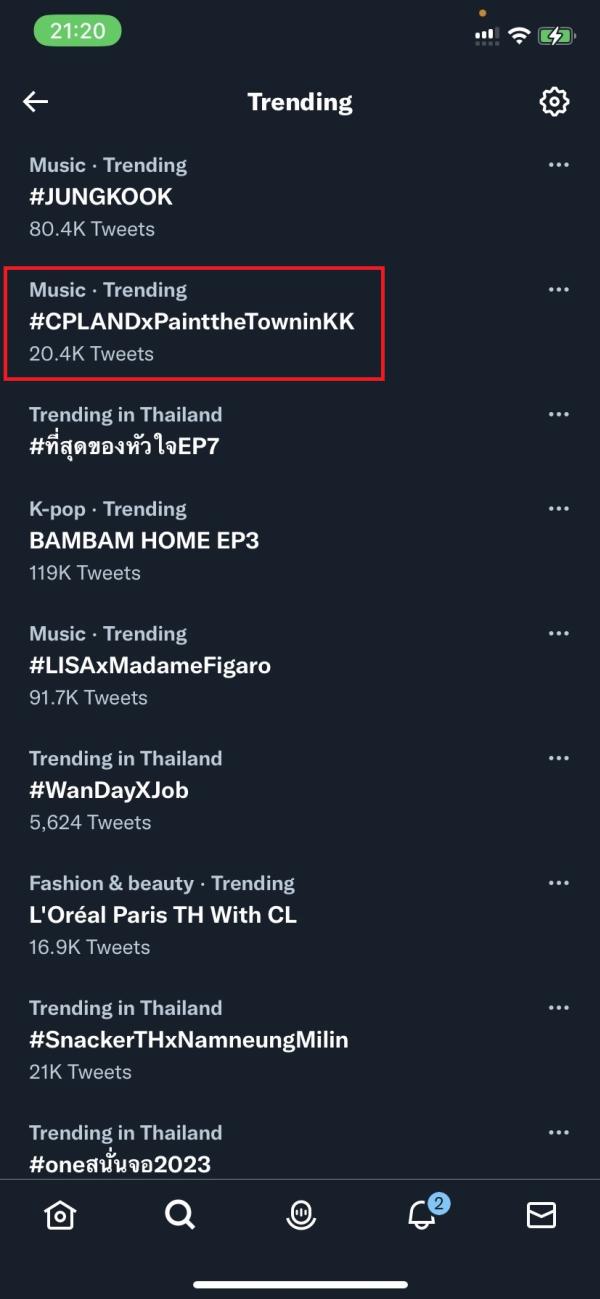Open trending settings gear
The image size is (600, 1299).
[554, 102]
